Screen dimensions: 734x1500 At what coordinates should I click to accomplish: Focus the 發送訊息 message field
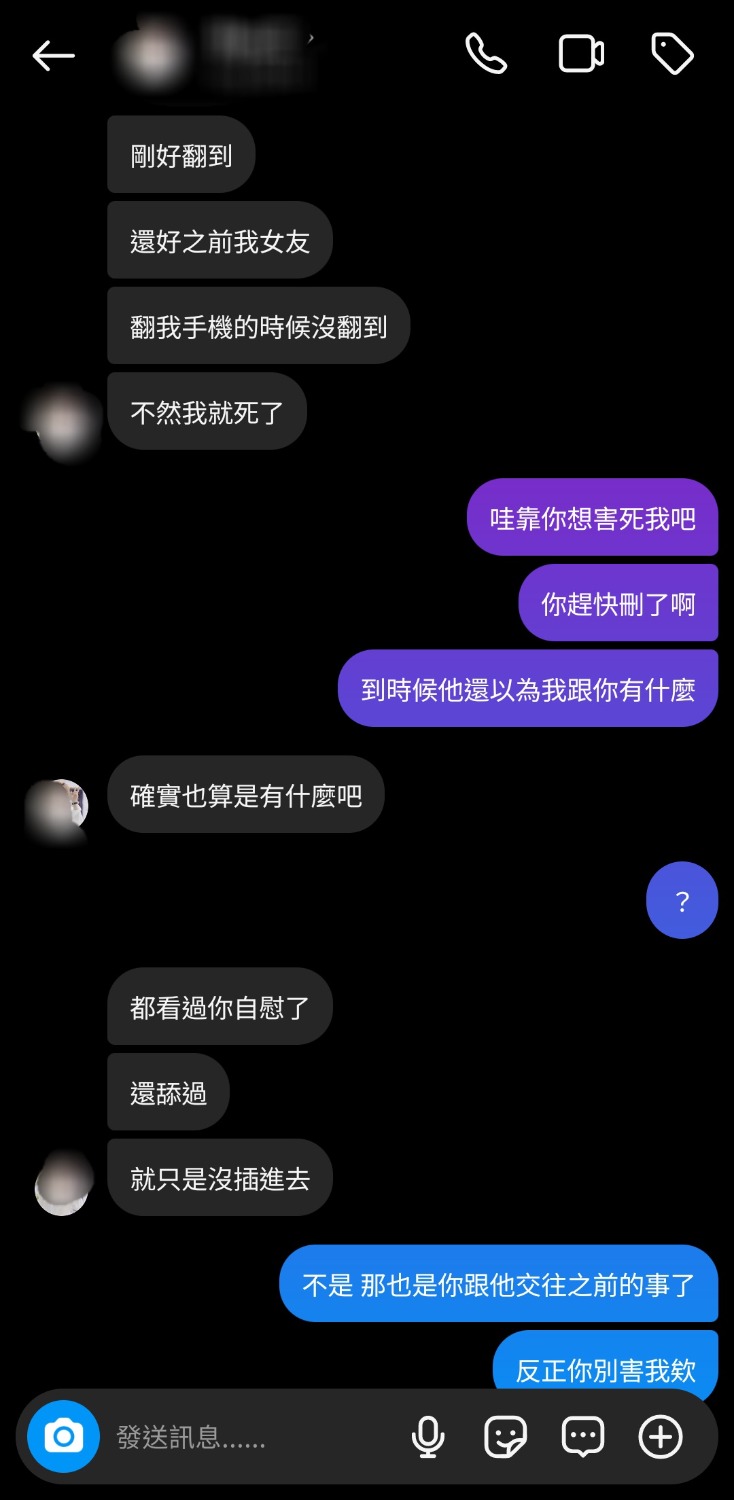click(250, 1438)
